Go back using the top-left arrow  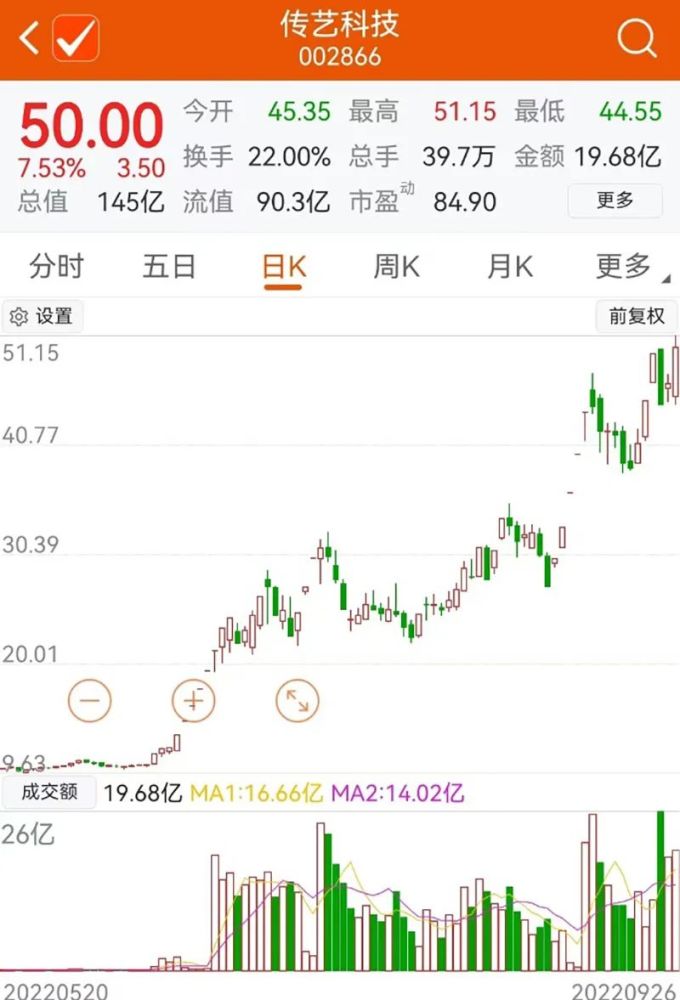coord(29,38)
